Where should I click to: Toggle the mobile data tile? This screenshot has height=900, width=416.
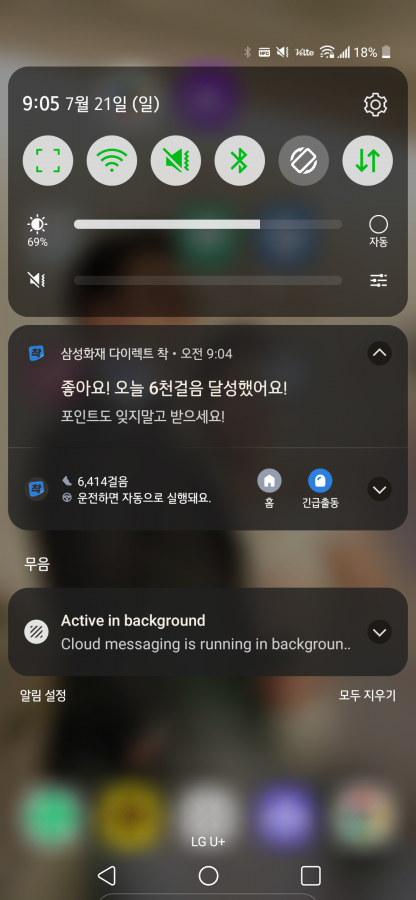point(368,161)
